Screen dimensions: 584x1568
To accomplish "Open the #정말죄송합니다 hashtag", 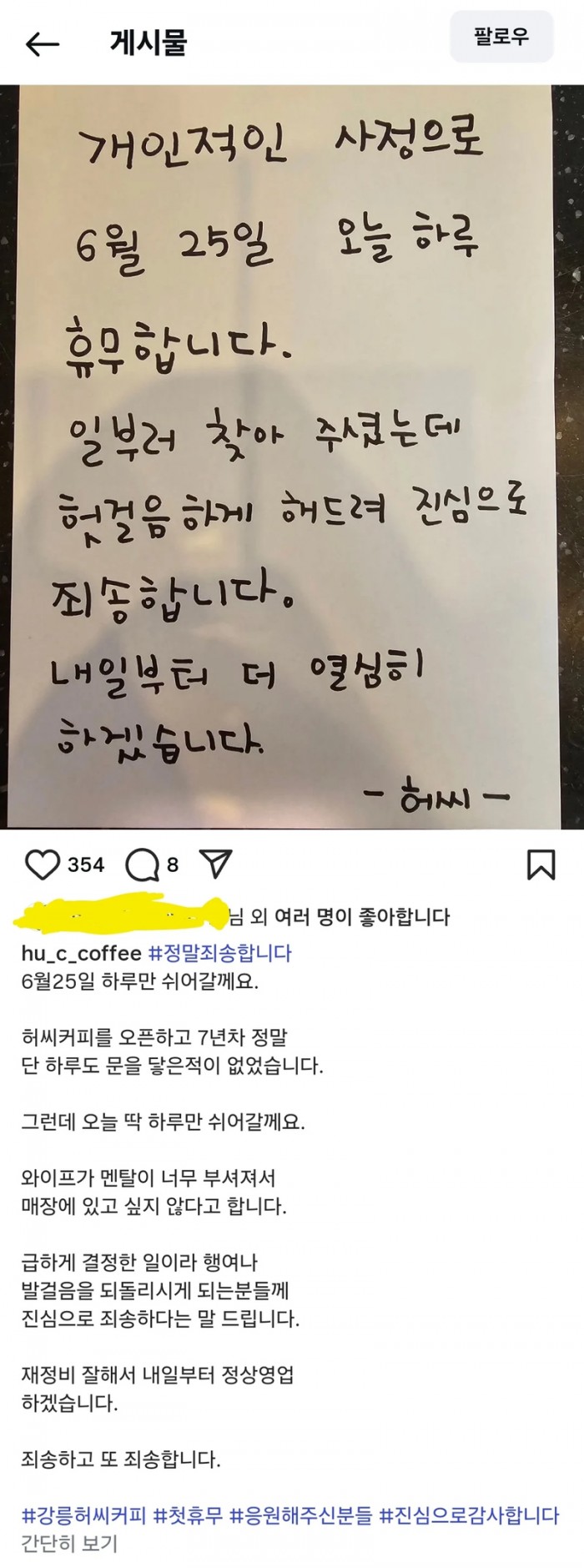I will click(219, 952).
